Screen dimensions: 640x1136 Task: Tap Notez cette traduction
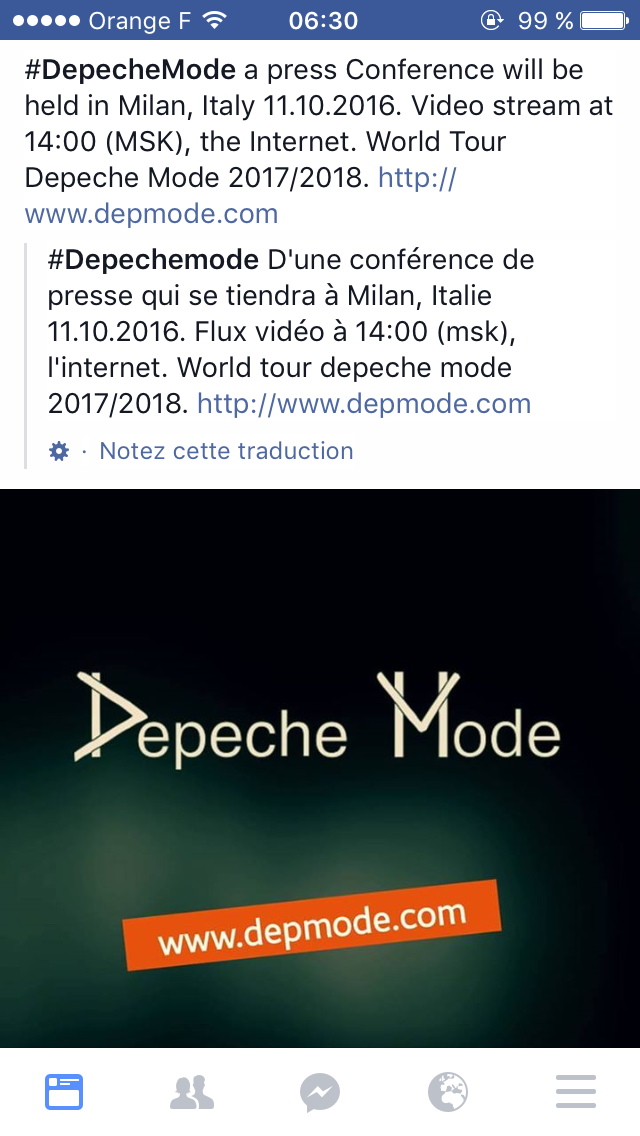coord(226,451)
